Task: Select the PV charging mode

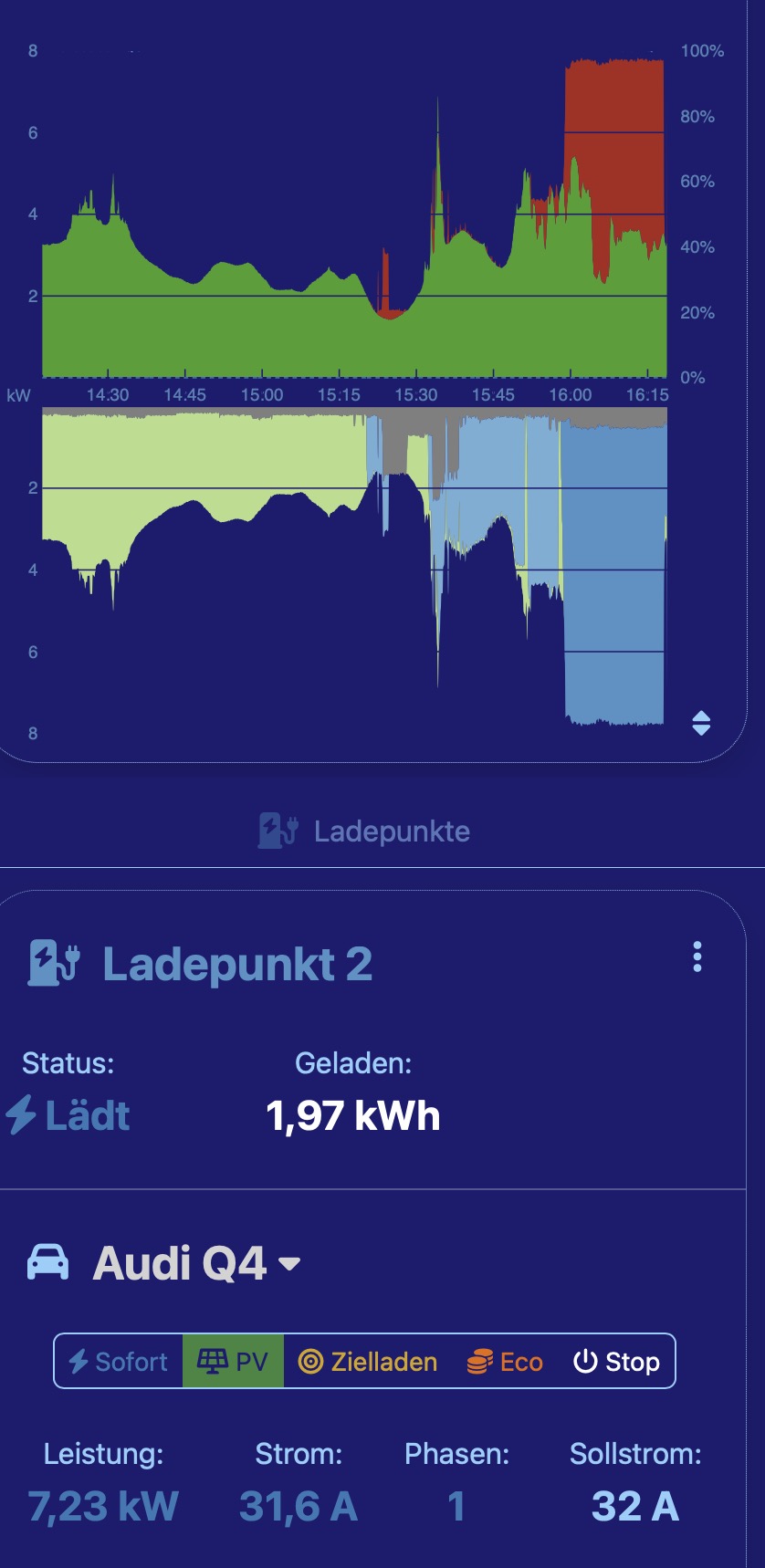Action: [234, 1362]
